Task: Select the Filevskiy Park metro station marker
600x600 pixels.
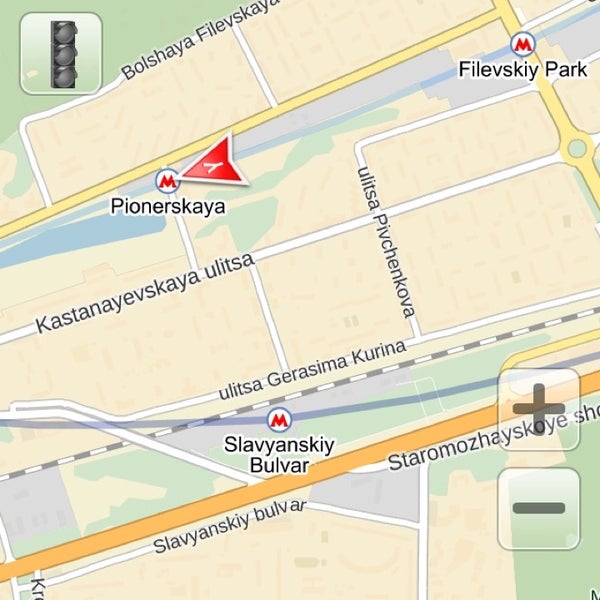Action: tap(521, 44)
